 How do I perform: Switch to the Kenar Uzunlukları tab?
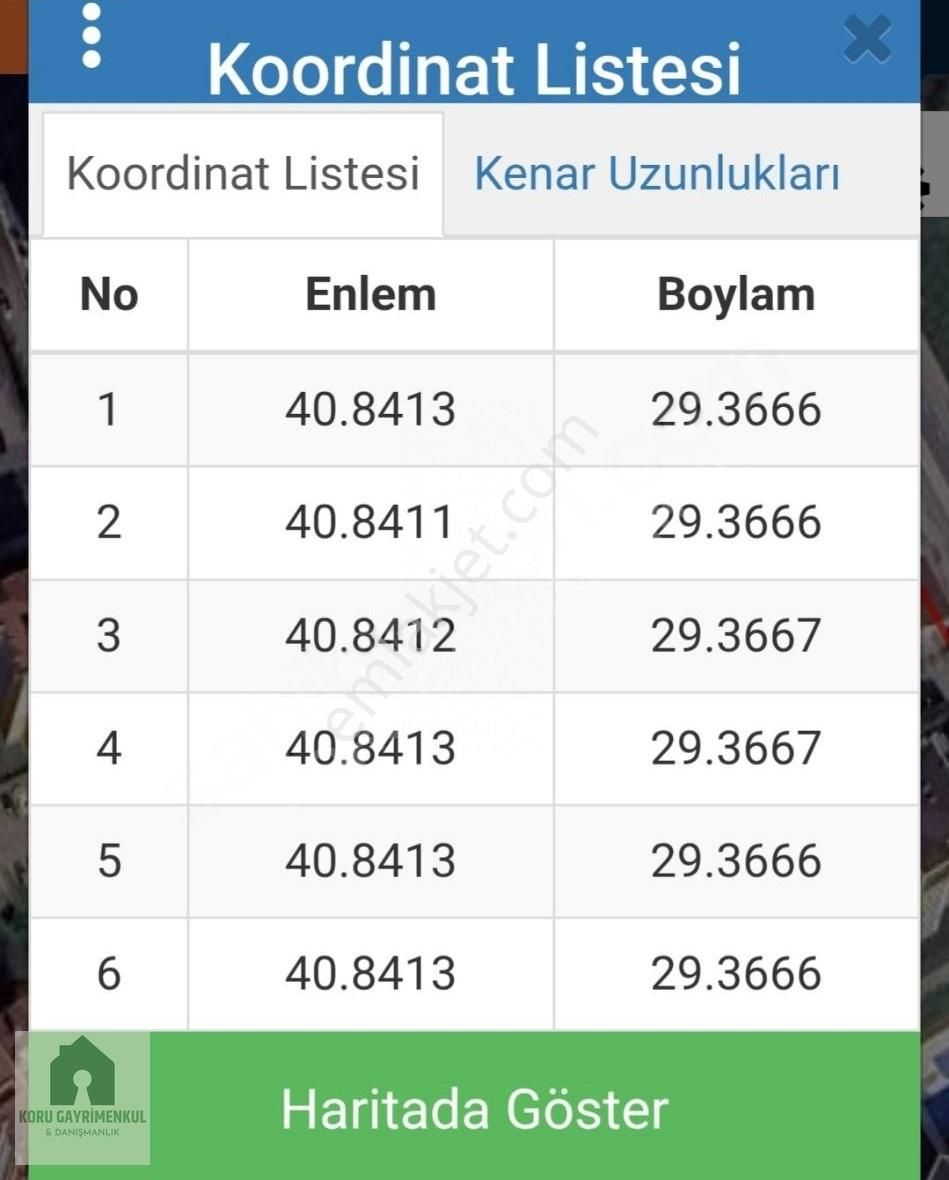tap(658, 173)
